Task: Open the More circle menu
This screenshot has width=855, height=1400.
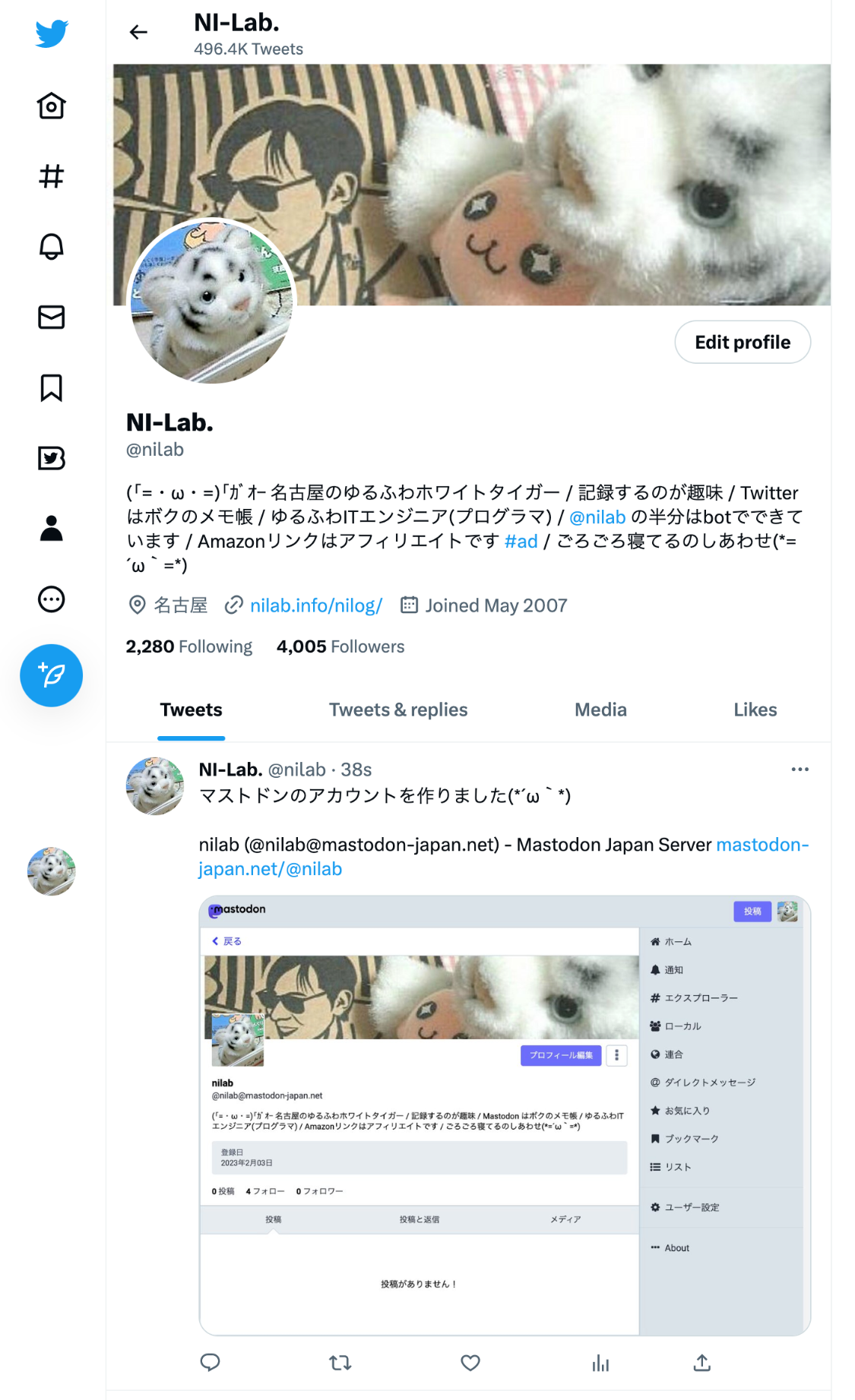Action: 52,599
